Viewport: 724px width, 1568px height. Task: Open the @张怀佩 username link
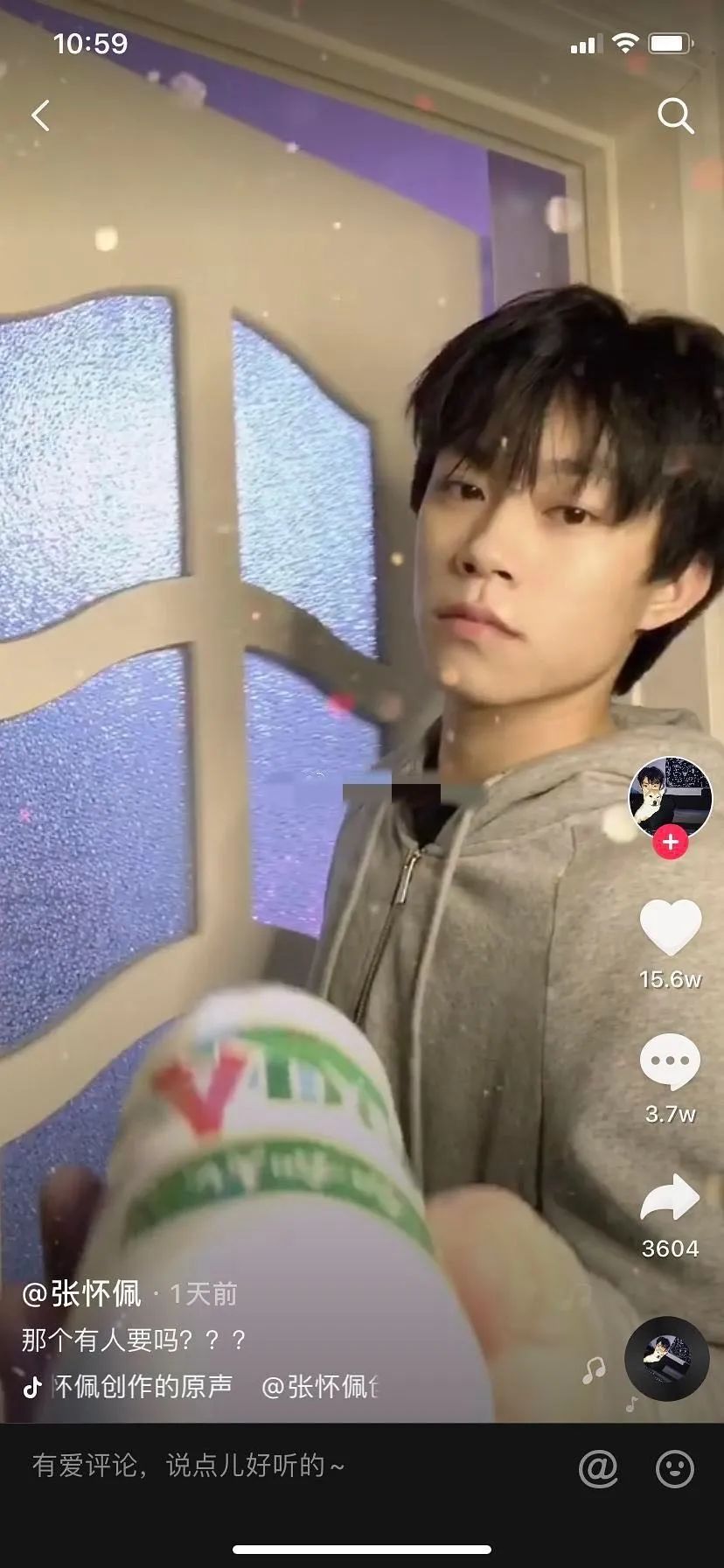pos(81,1294)
